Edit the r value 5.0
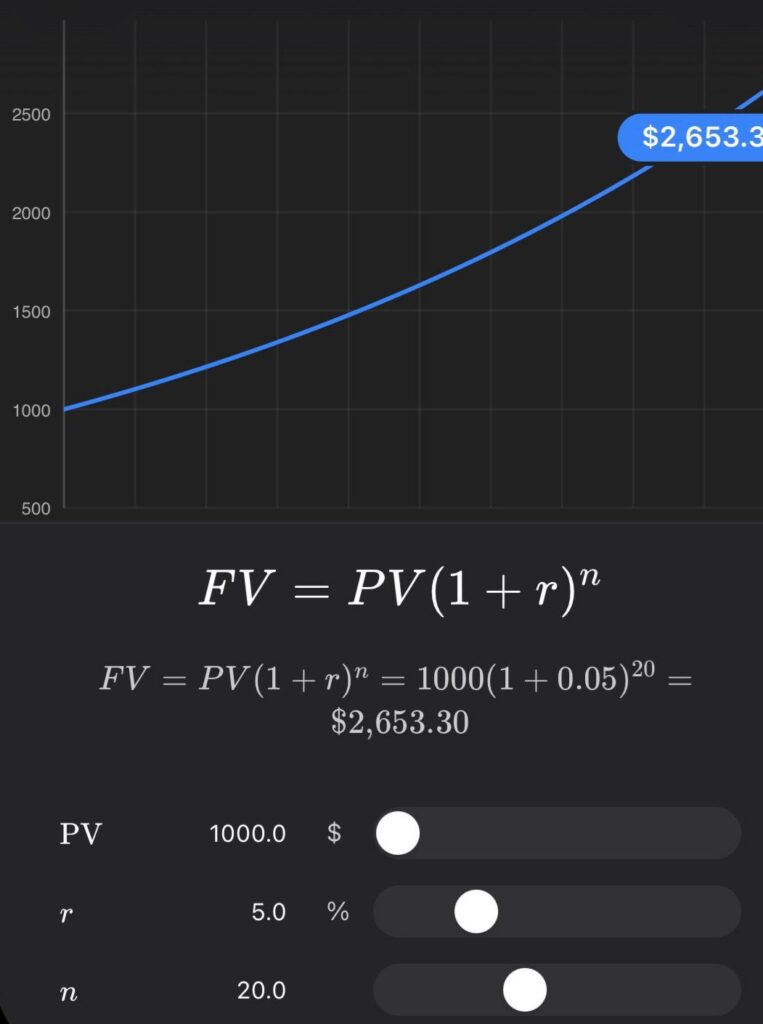The width and height of the screenshot is (763, 1024). click(x=268, y=912)
